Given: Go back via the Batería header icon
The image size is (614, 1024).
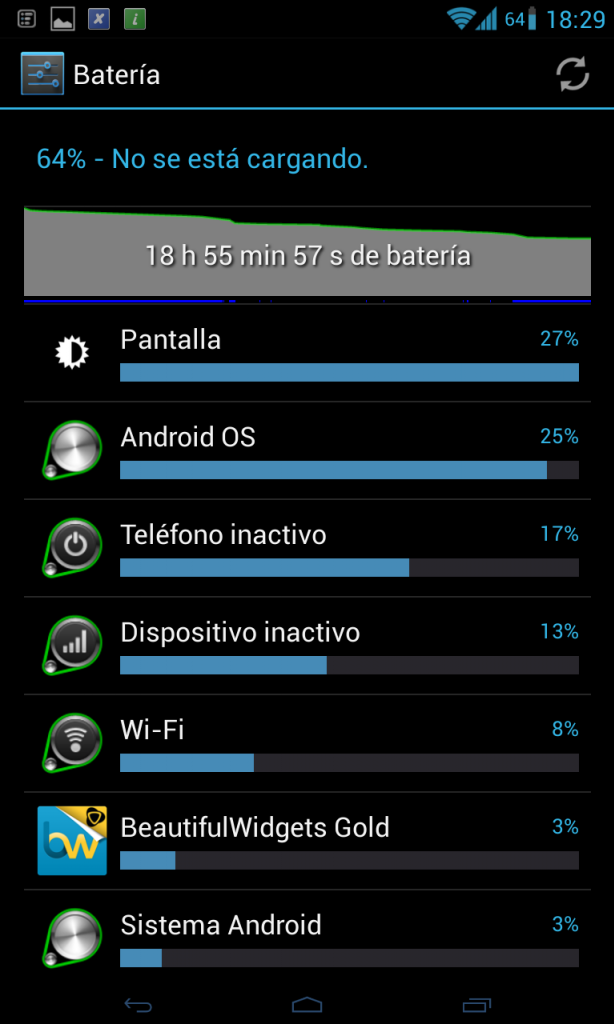Looking at the screenshot, I should point(42,74).
